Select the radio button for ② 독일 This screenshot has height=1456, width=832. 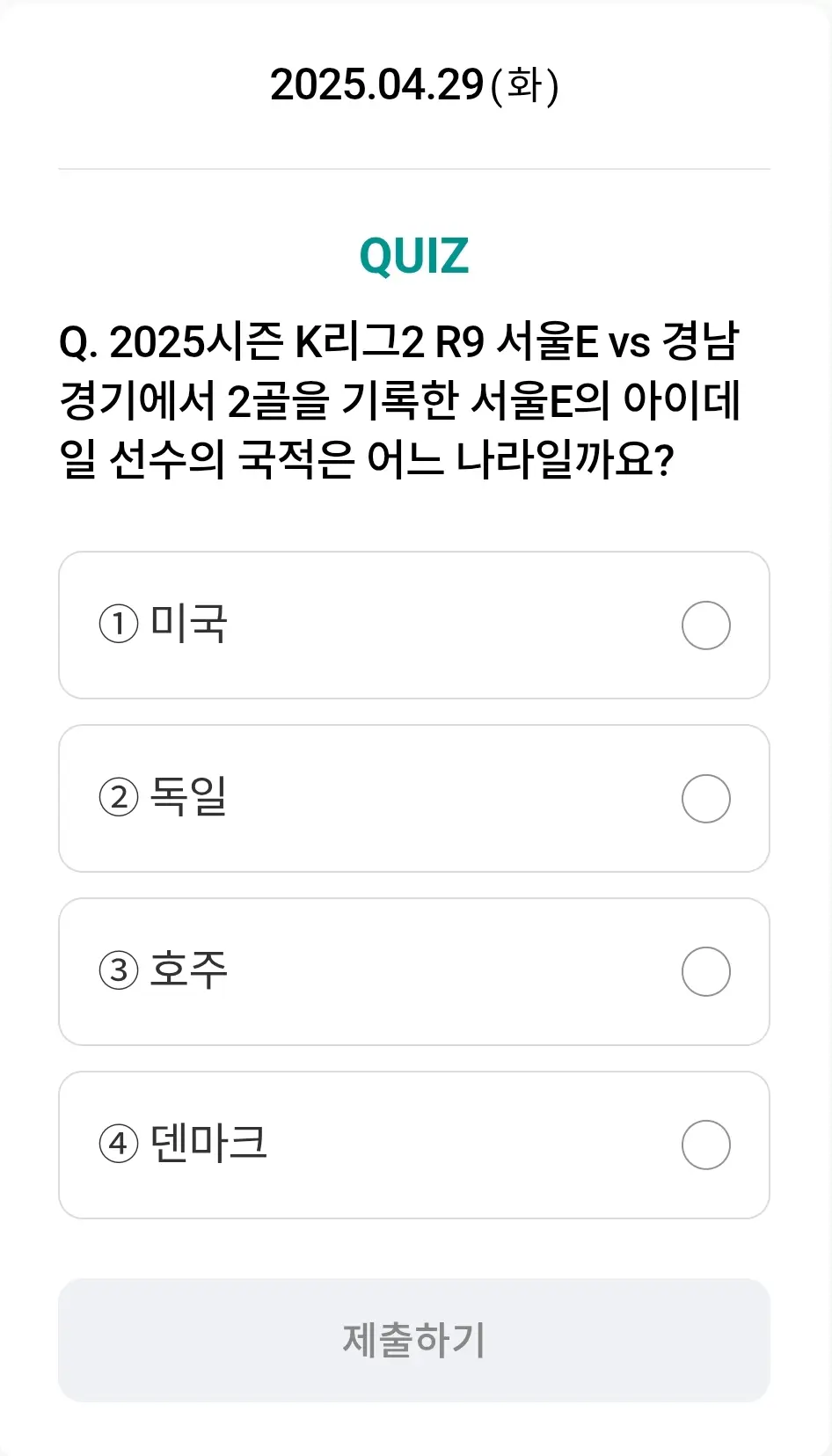(x=705, y=799)
